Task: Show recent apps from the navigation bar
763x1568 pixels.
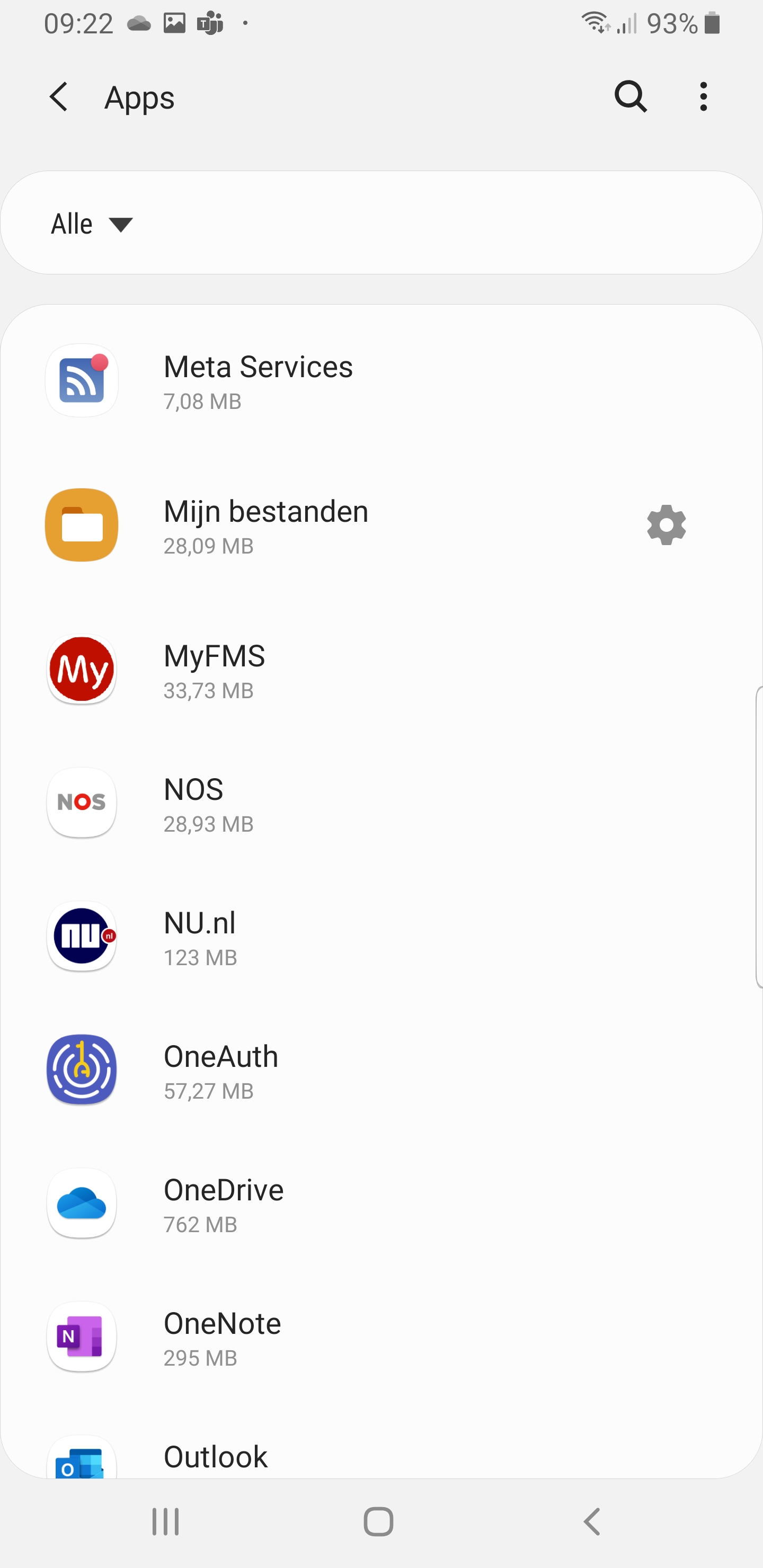Action: coord(166,1522)
